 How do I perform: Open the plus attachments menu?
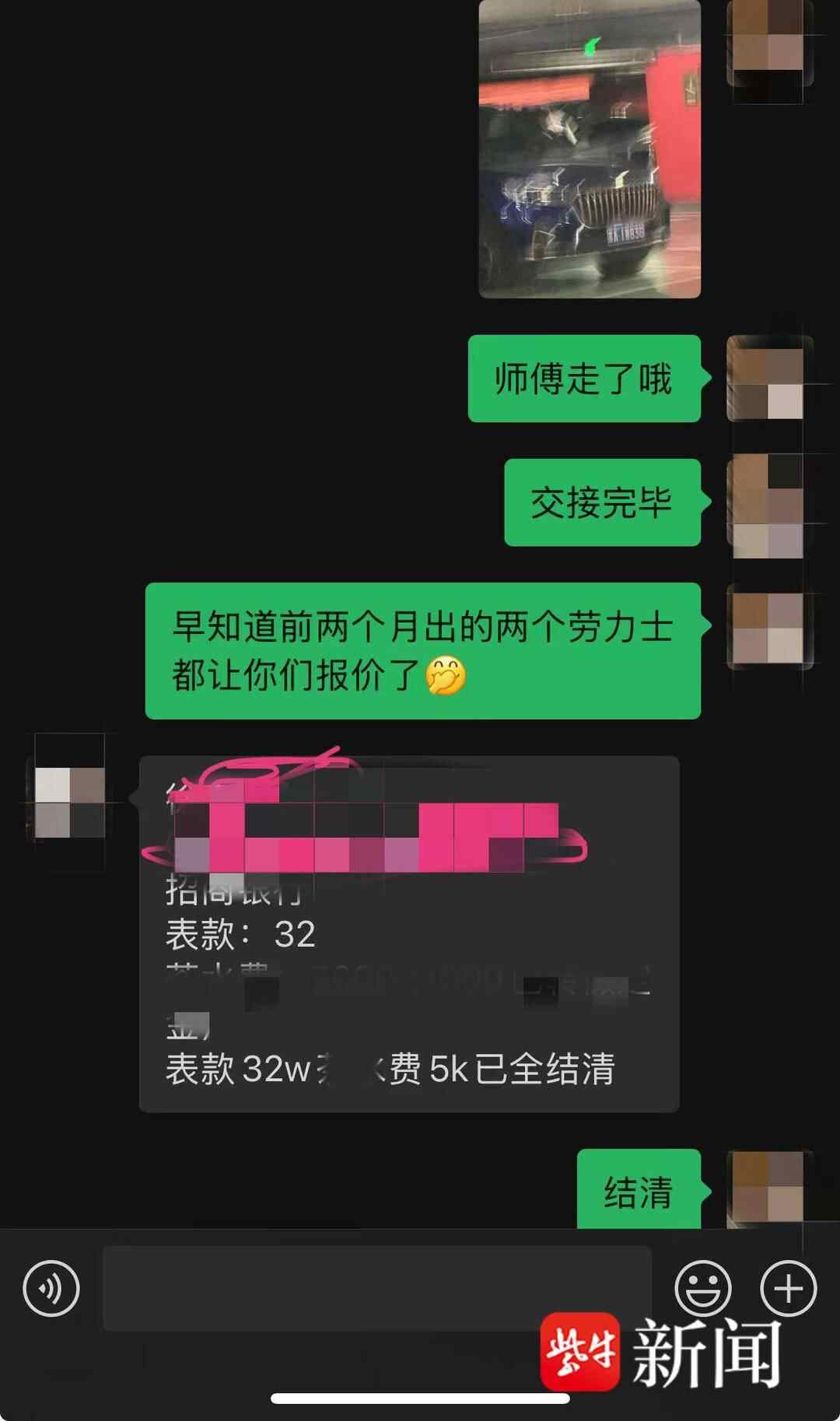tap(788, 1288)
